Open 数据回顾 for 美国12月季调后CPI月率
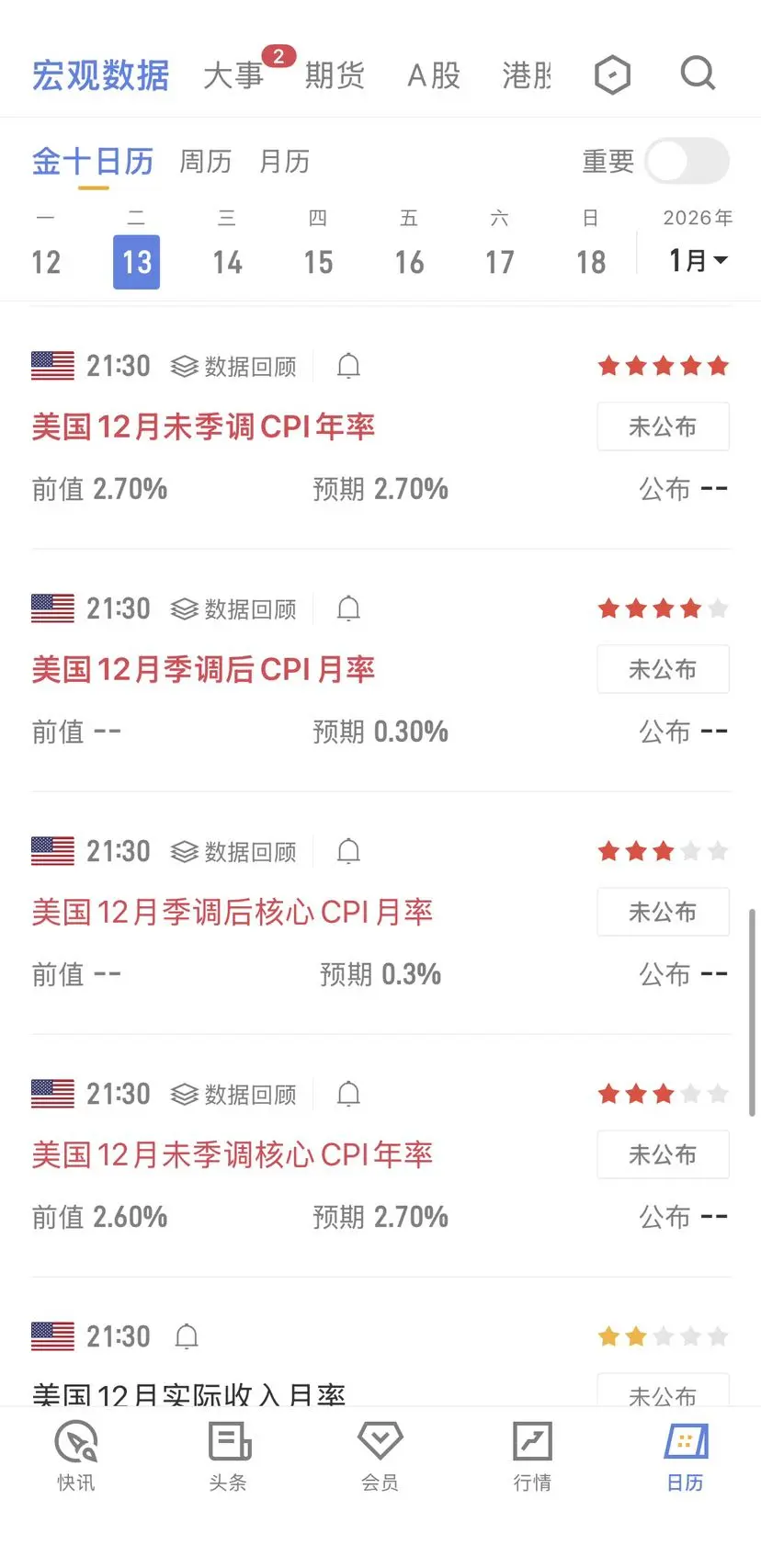The height and width of the screenshot is (1568, 761). 234,609
